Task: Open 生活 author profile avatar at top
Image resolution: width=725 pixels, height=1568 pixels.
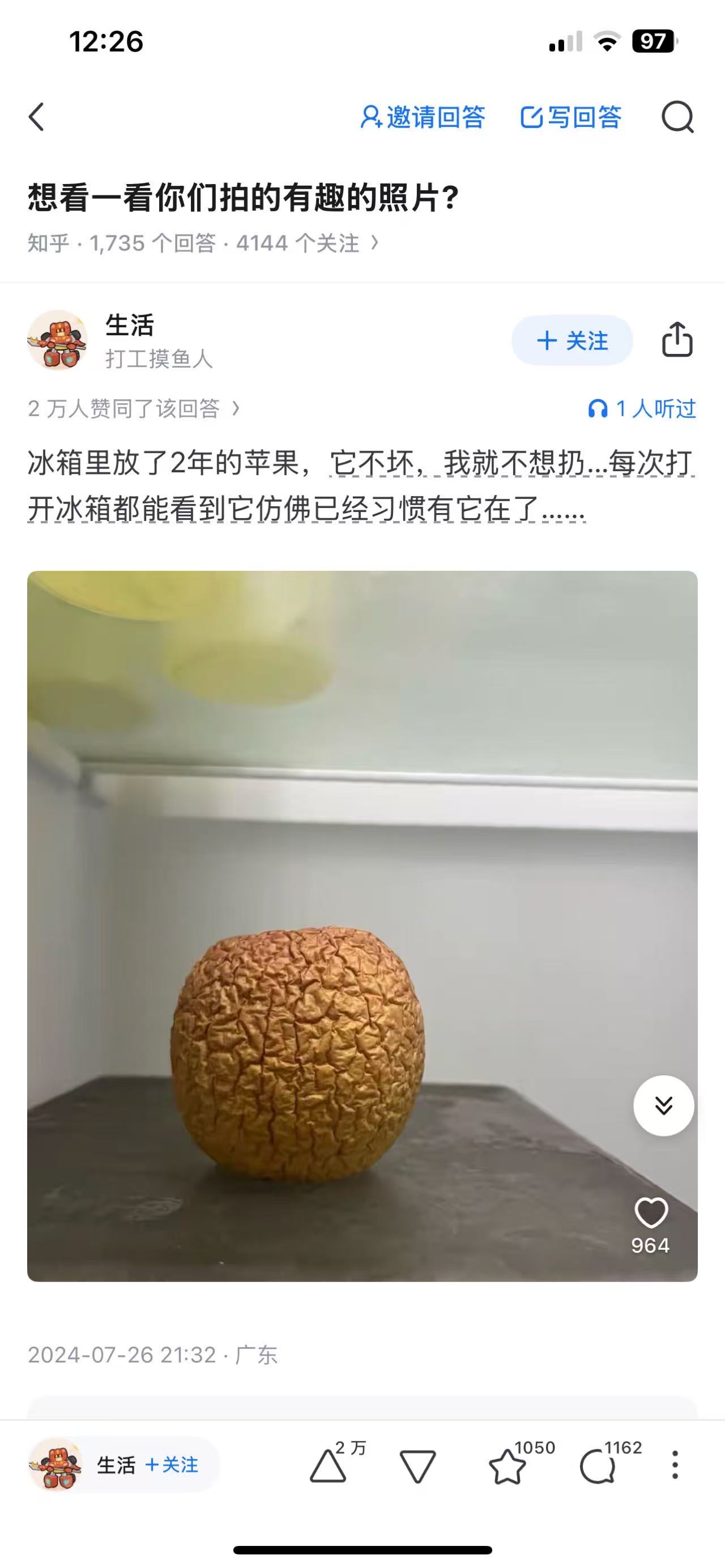Action: (x=57, y=340)
